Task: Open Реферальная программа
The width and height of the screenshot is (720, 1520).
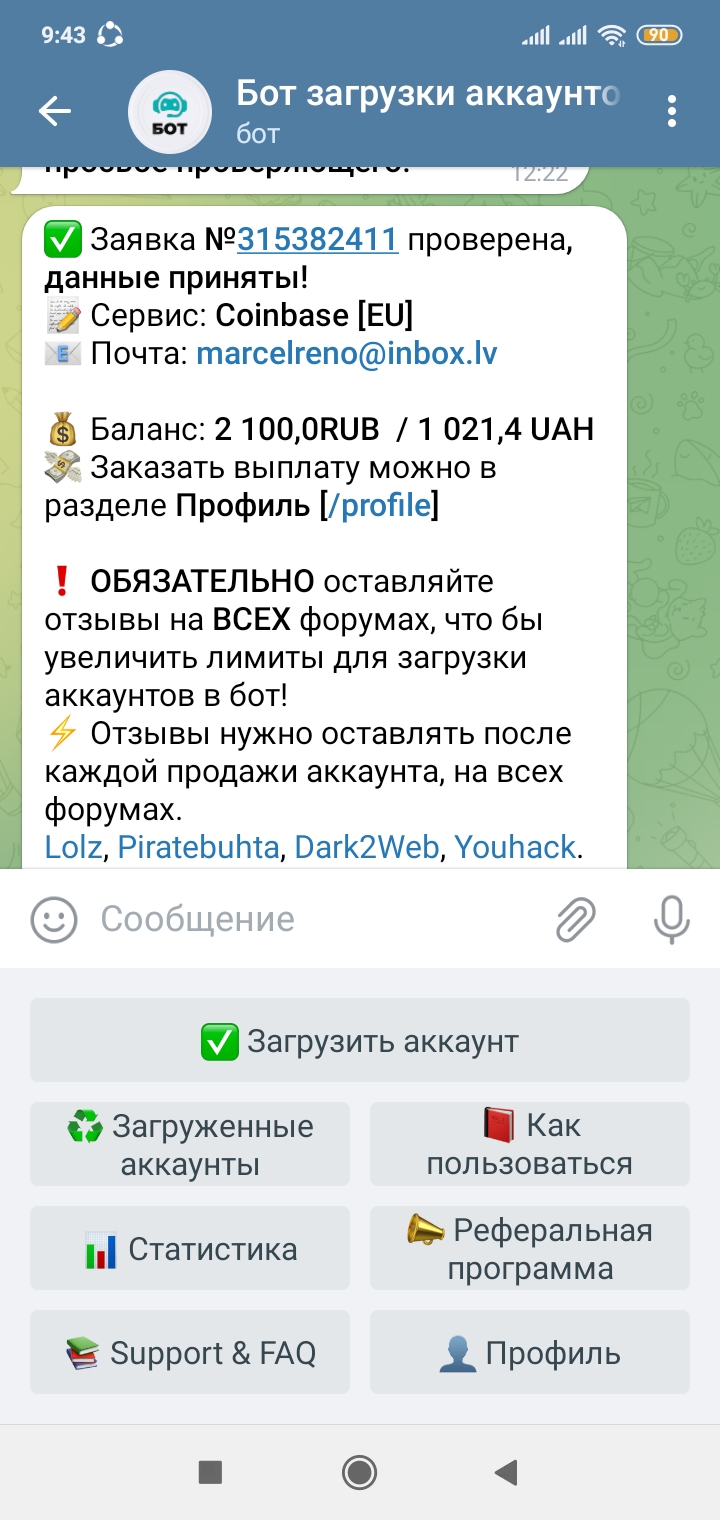Action: [x=530, y=1249]
